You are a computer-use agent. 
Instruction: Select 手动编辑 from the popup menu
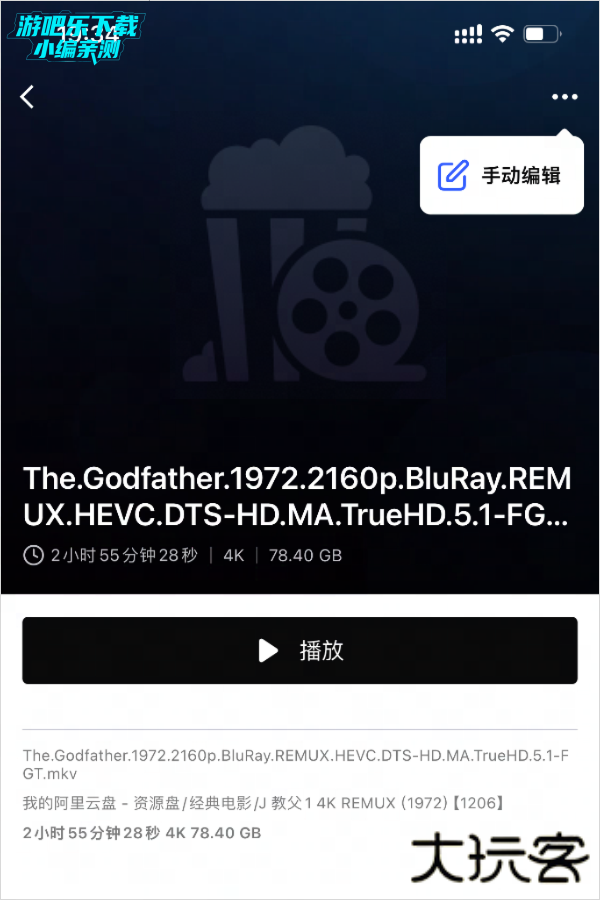click(x=502, y=176)
